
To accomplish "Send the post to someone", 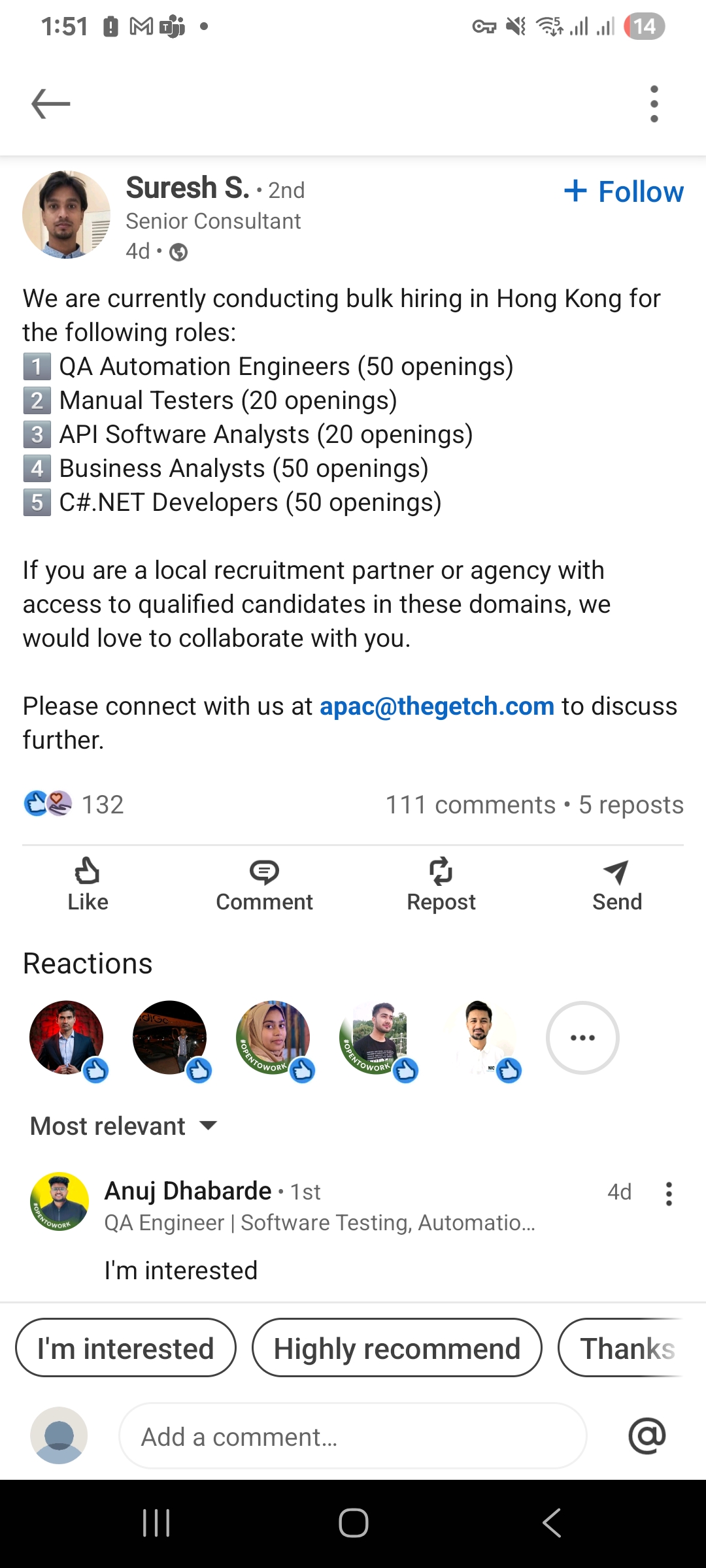I will (x=616, y=884).
